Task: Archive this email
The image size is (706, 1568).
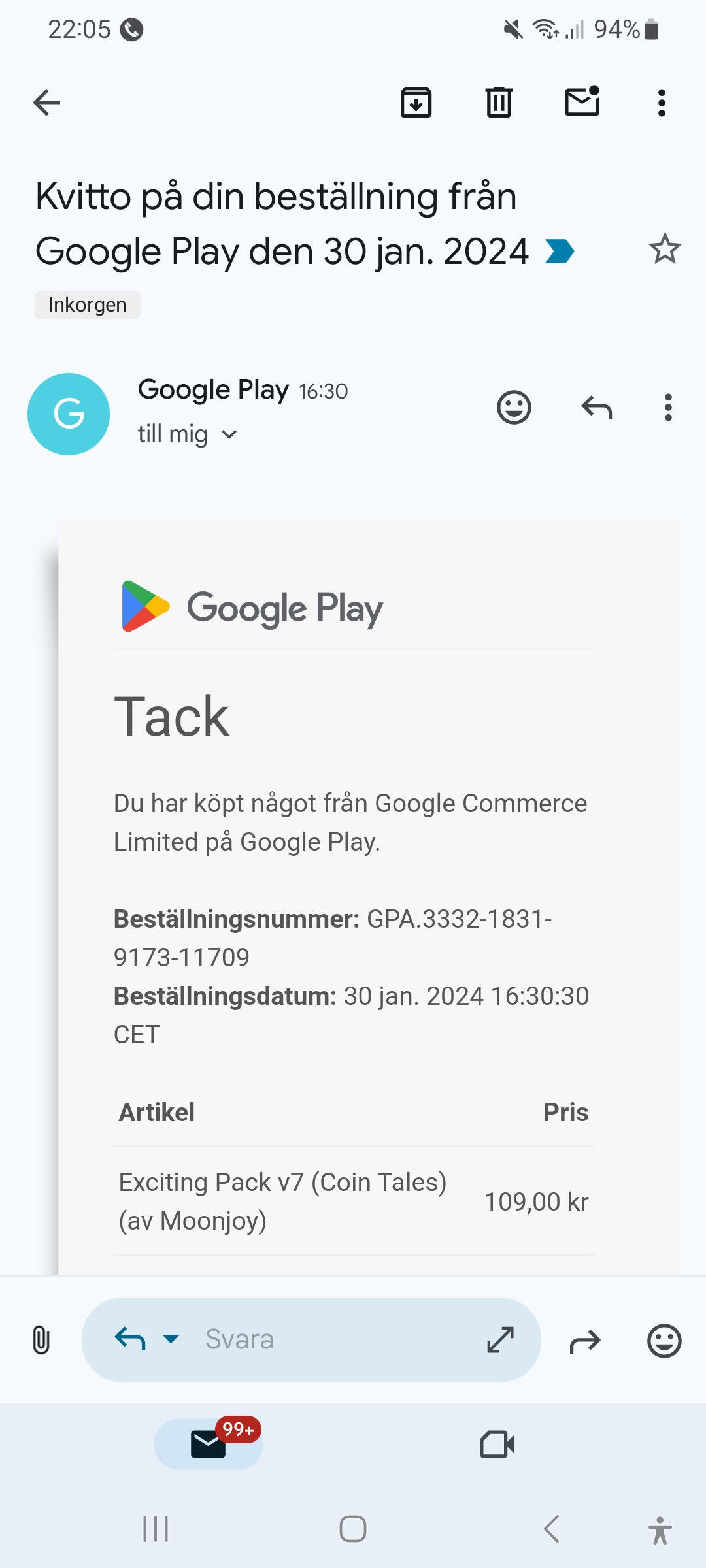Action: click(416, 103)
